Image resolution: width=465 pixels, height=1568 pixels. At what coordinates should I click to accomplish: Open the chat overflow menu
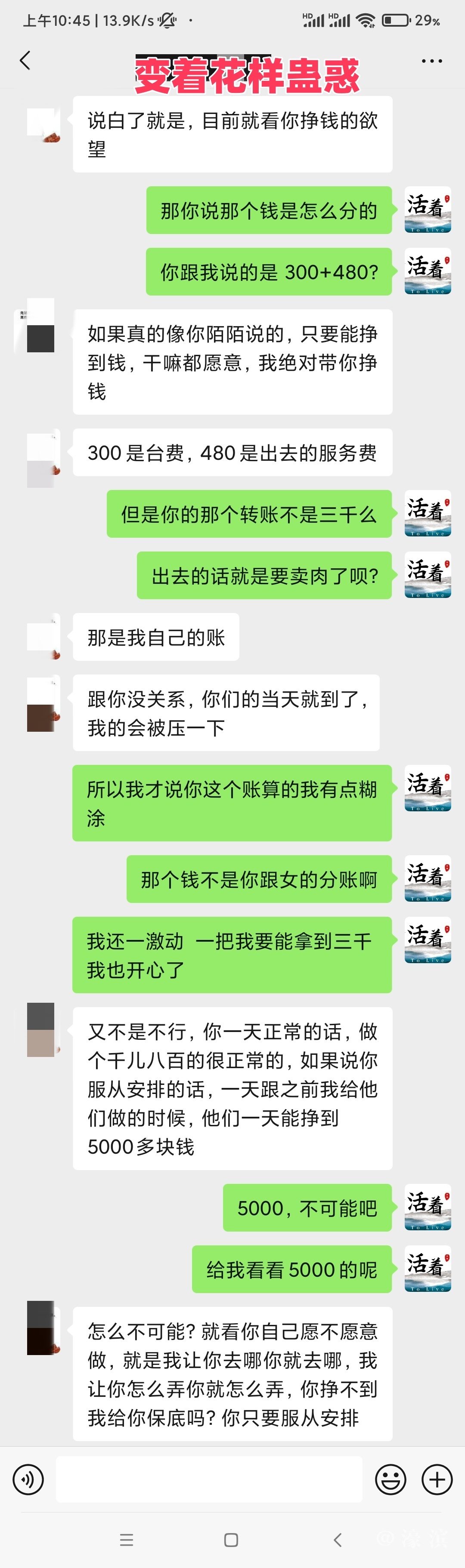431,61
